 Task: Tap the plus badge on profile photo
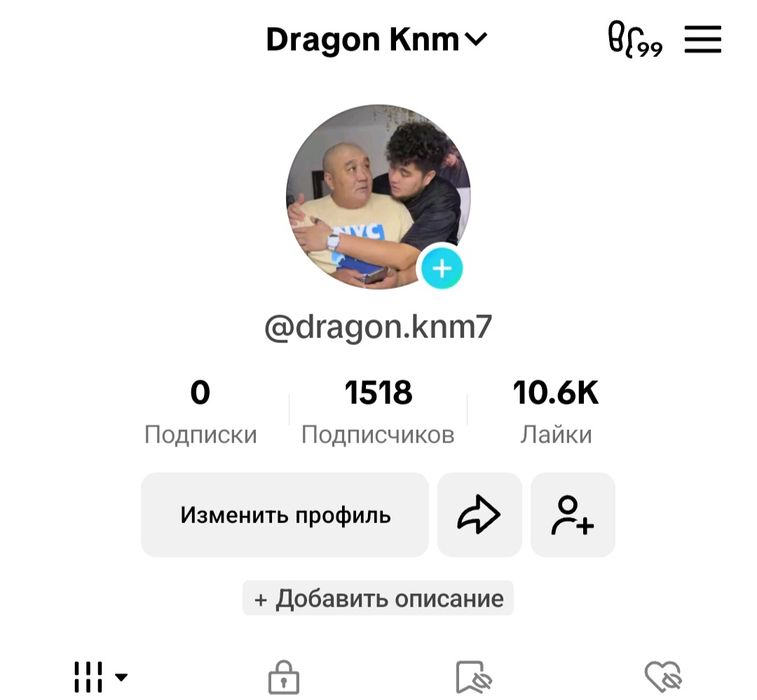pos(441,268)
